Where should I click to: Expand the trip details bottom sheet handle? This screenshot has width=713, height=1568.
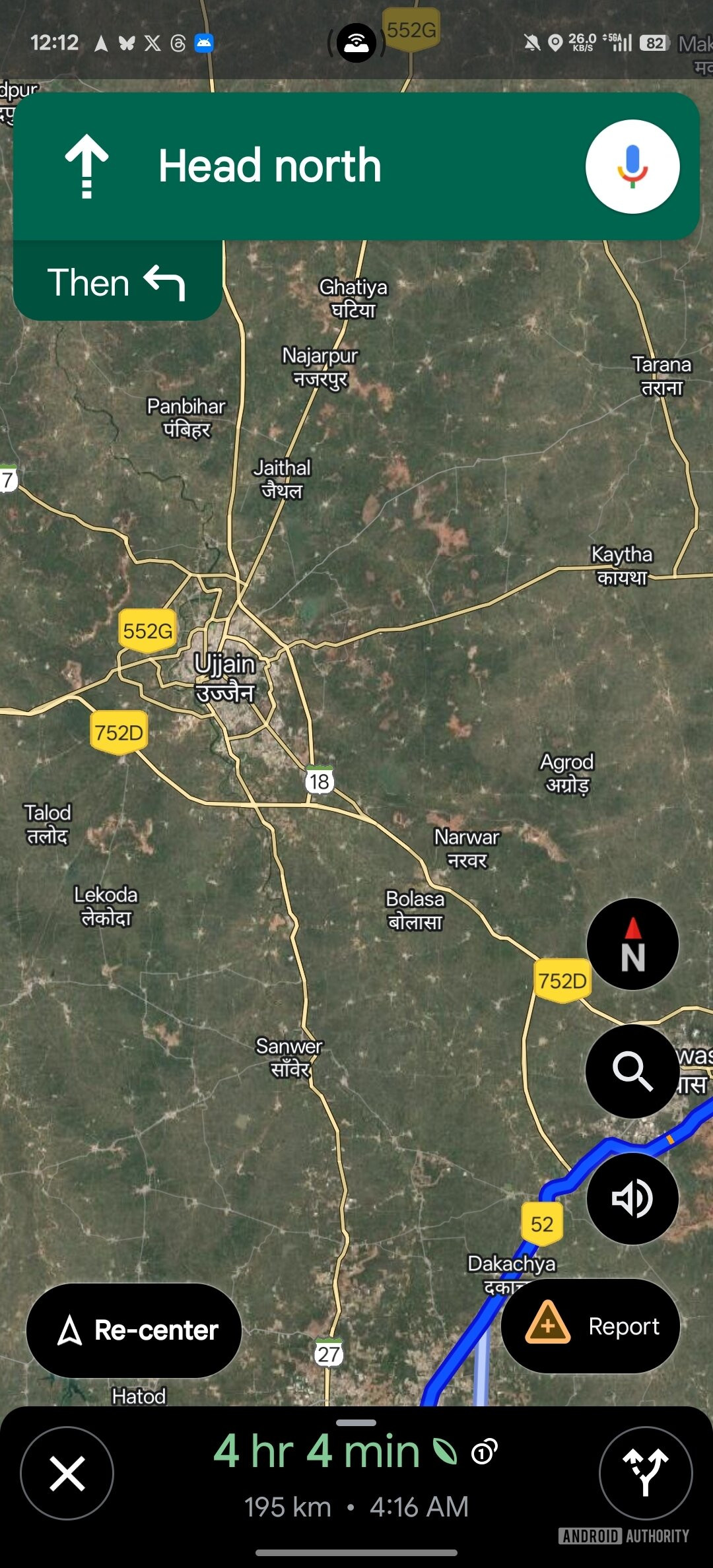tap(356, 1423)
